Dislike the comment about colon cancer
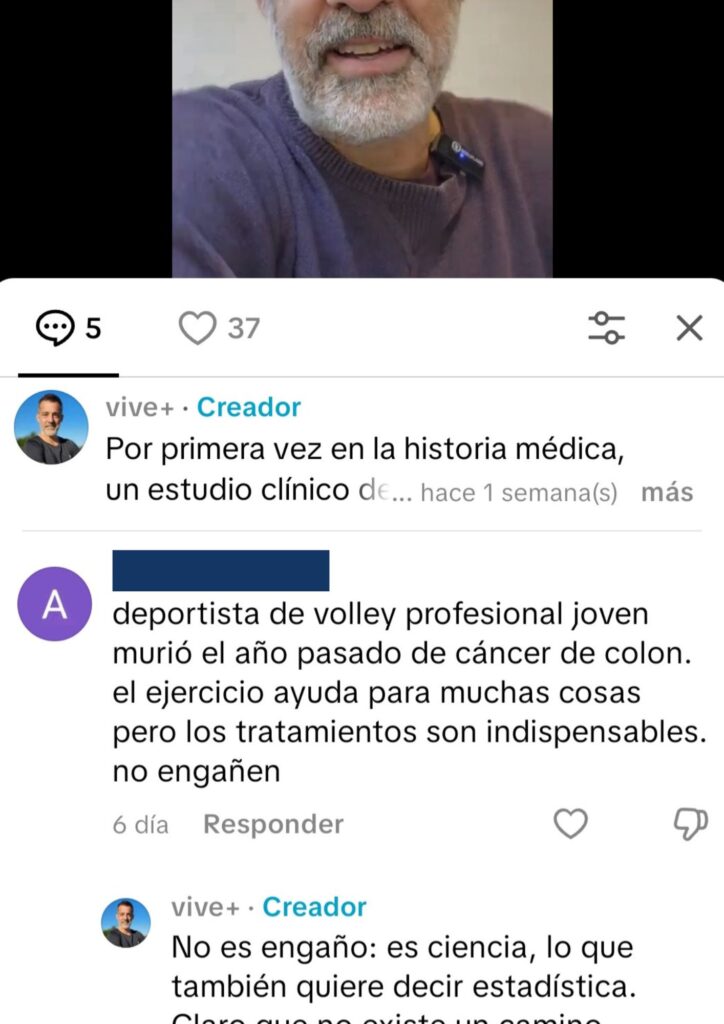 (x=691, y=824)
